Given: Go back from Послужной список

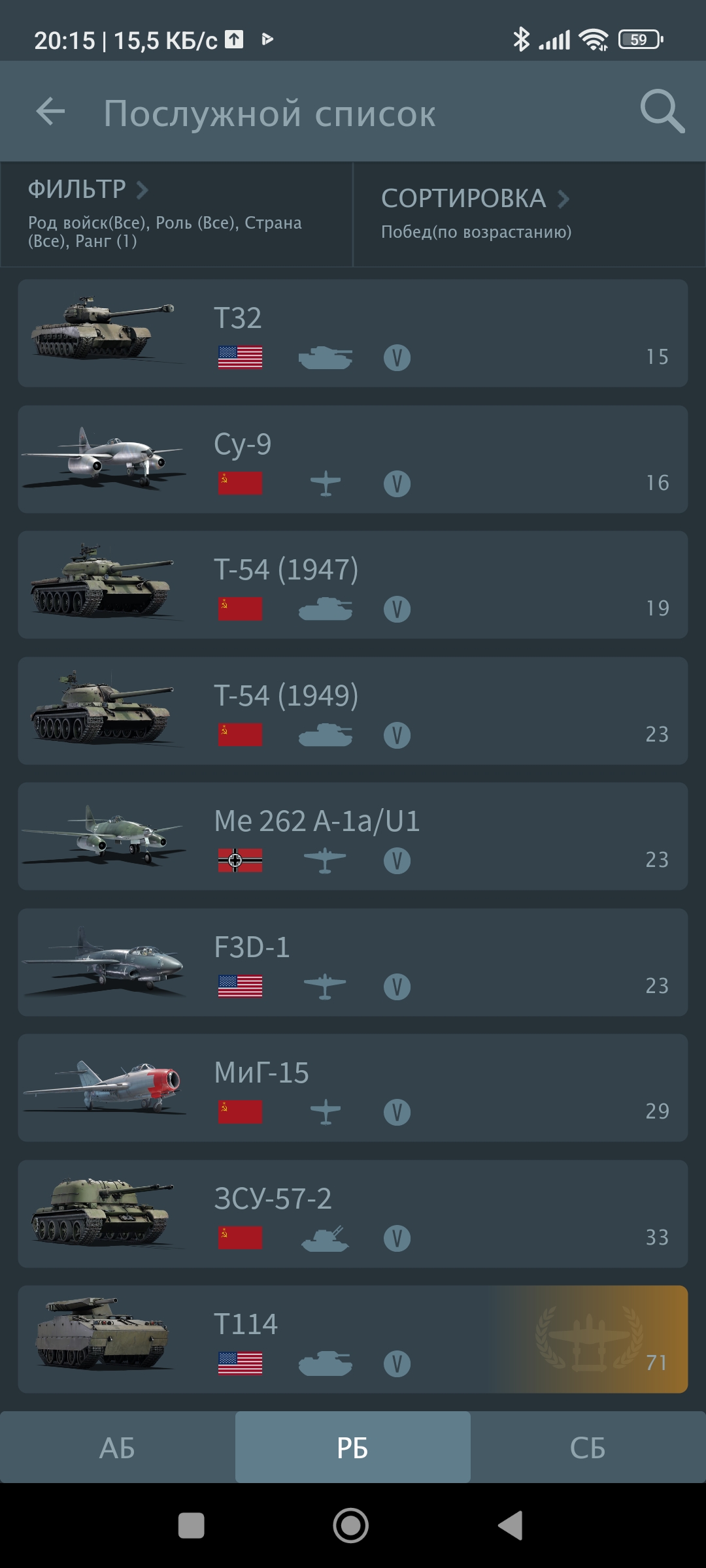Looking at the screenshot, I should pos(51,111).
